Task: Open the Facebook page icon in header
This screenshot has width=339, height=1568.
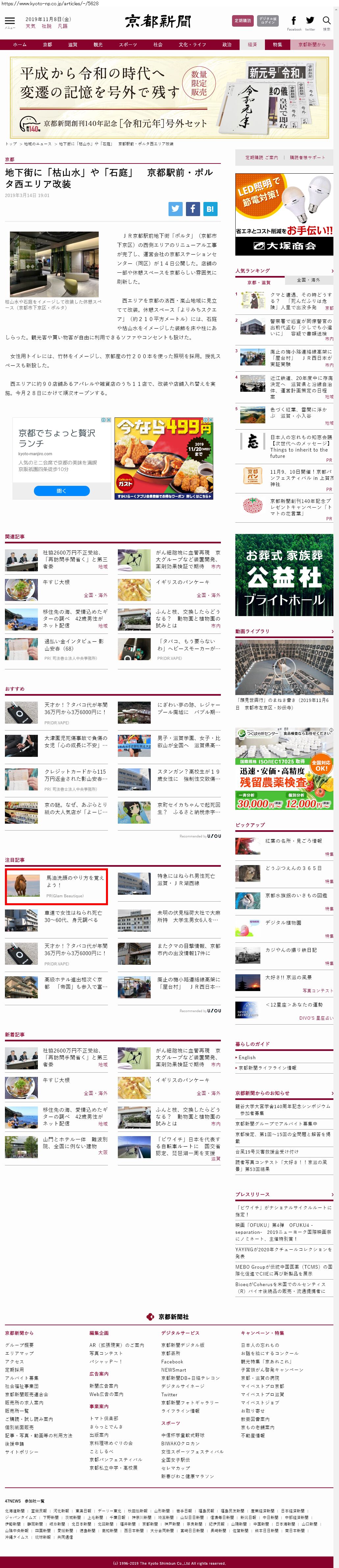Action: pos(293,21)
